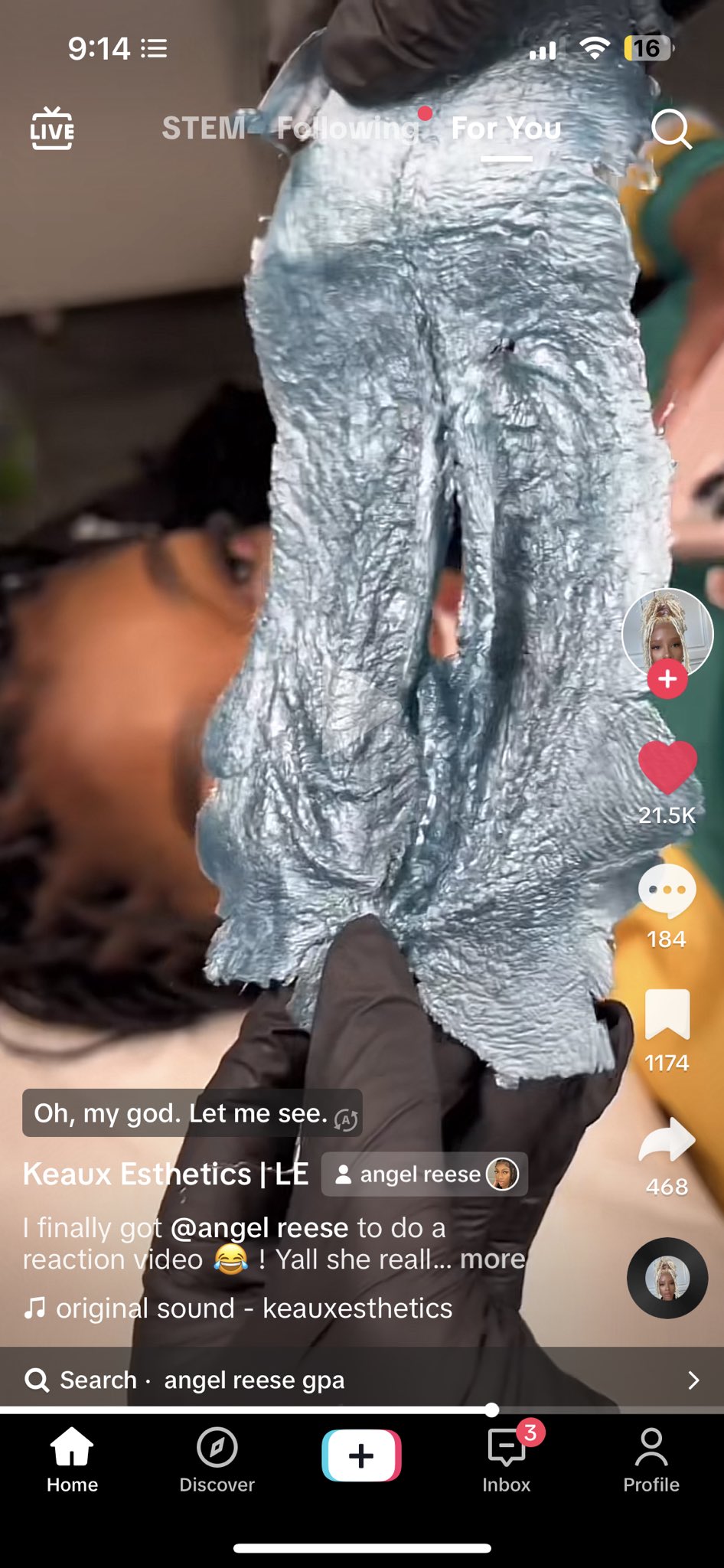Like this video with the heart
724x1568 pixels.
point(667,768)
